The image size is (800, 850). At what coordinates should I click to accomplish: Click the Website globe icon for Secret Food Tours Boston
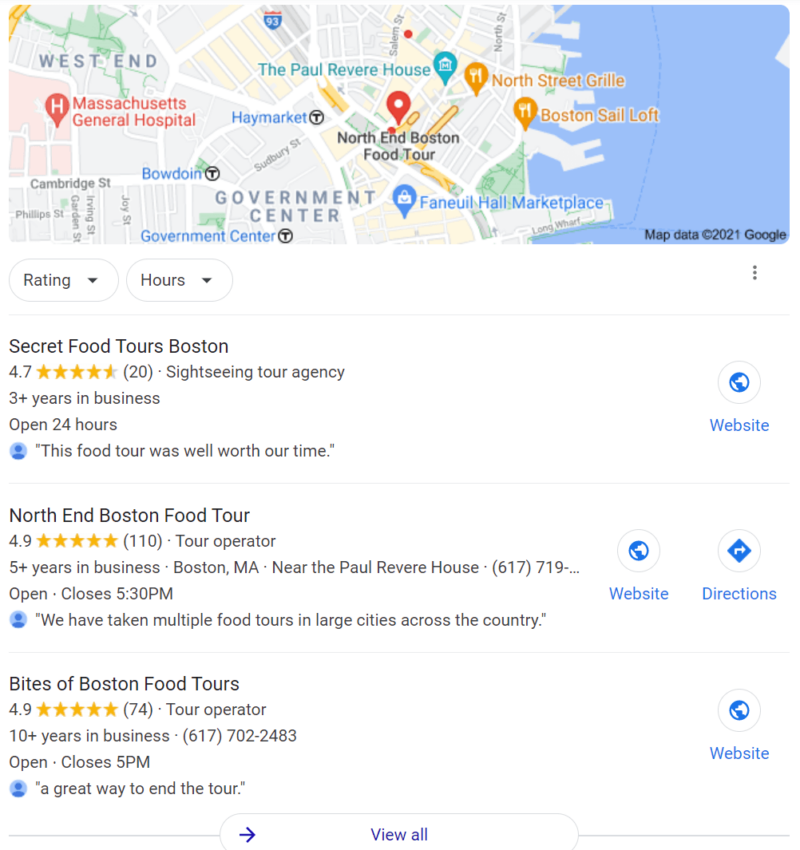(x=739, y=382)
